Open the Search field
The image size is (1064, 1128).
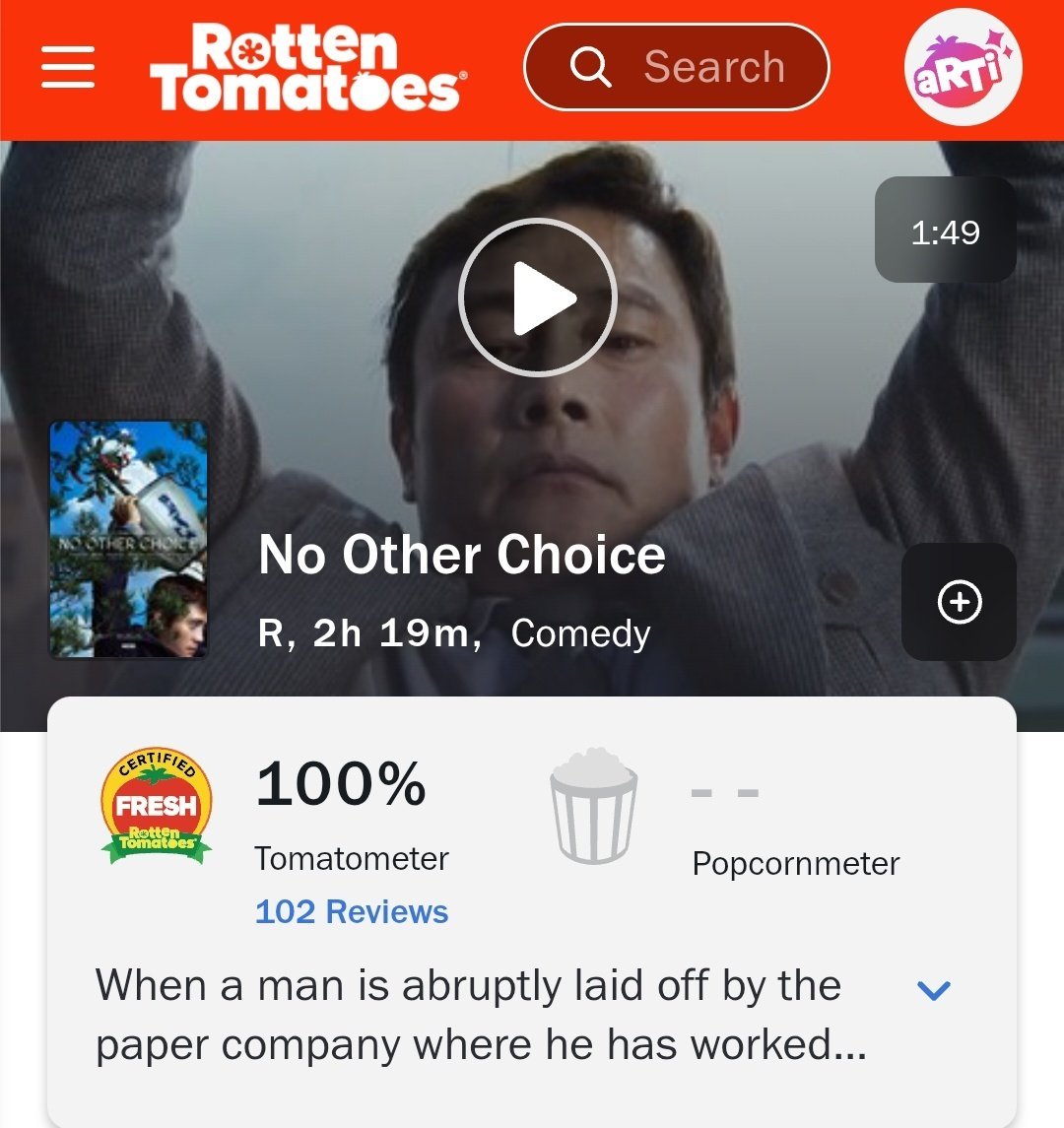point(676,68)
